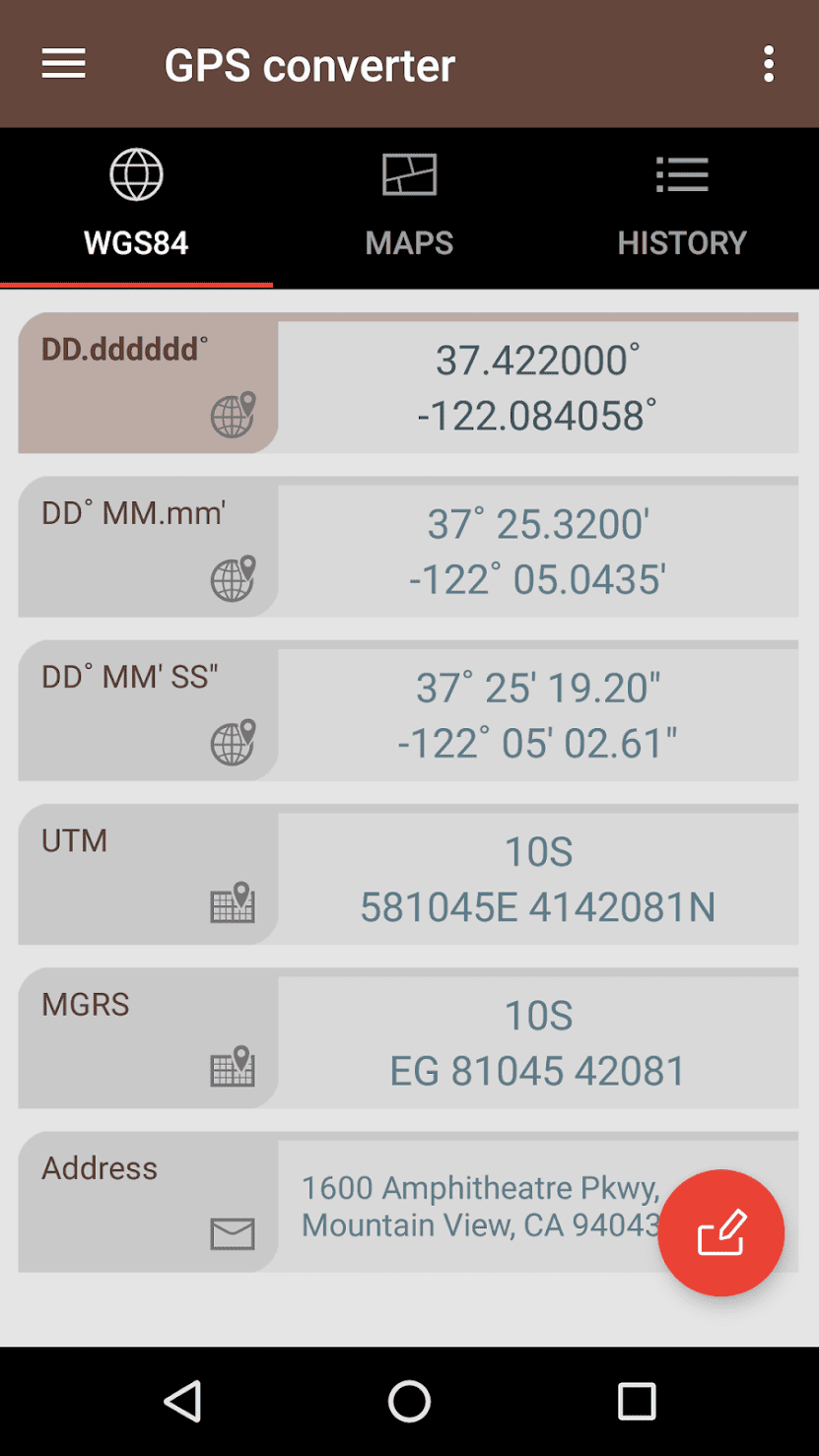Open the UTM coordinate row
Screen dimensions: 819x1456
[x=408, y=876]
